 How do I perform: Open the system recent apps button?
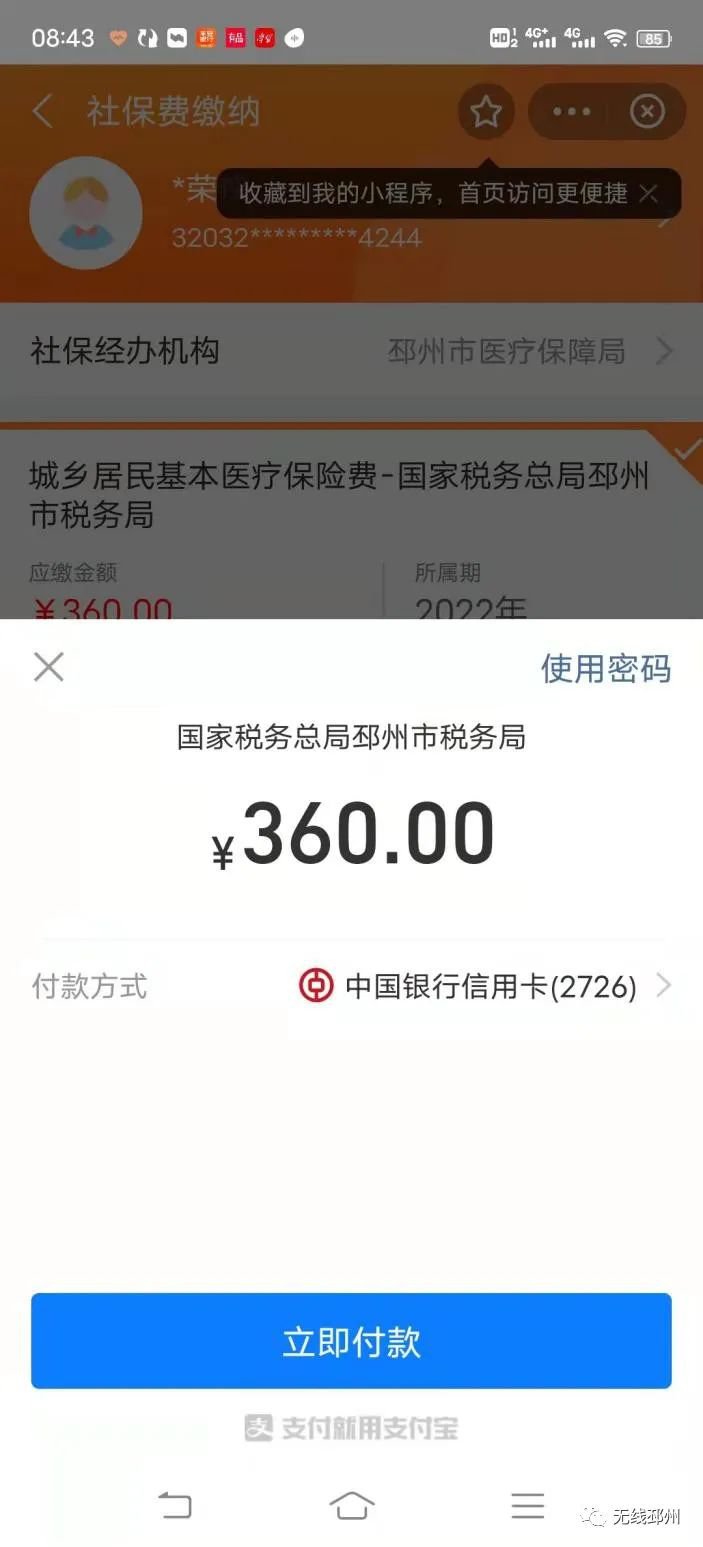[527, 1505]
